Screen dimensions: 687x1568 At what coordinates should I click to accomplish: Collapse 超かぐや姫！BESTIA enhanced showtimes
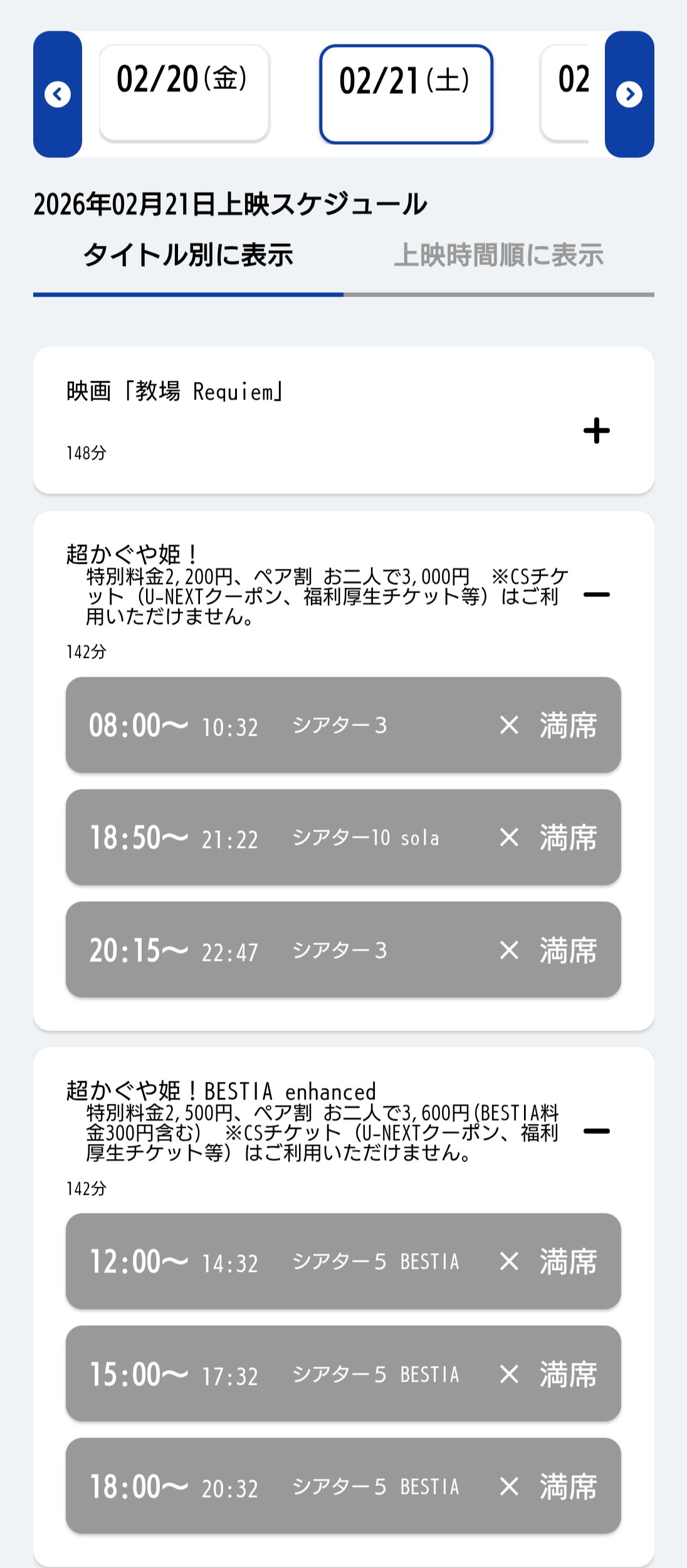pos(596,1131)
